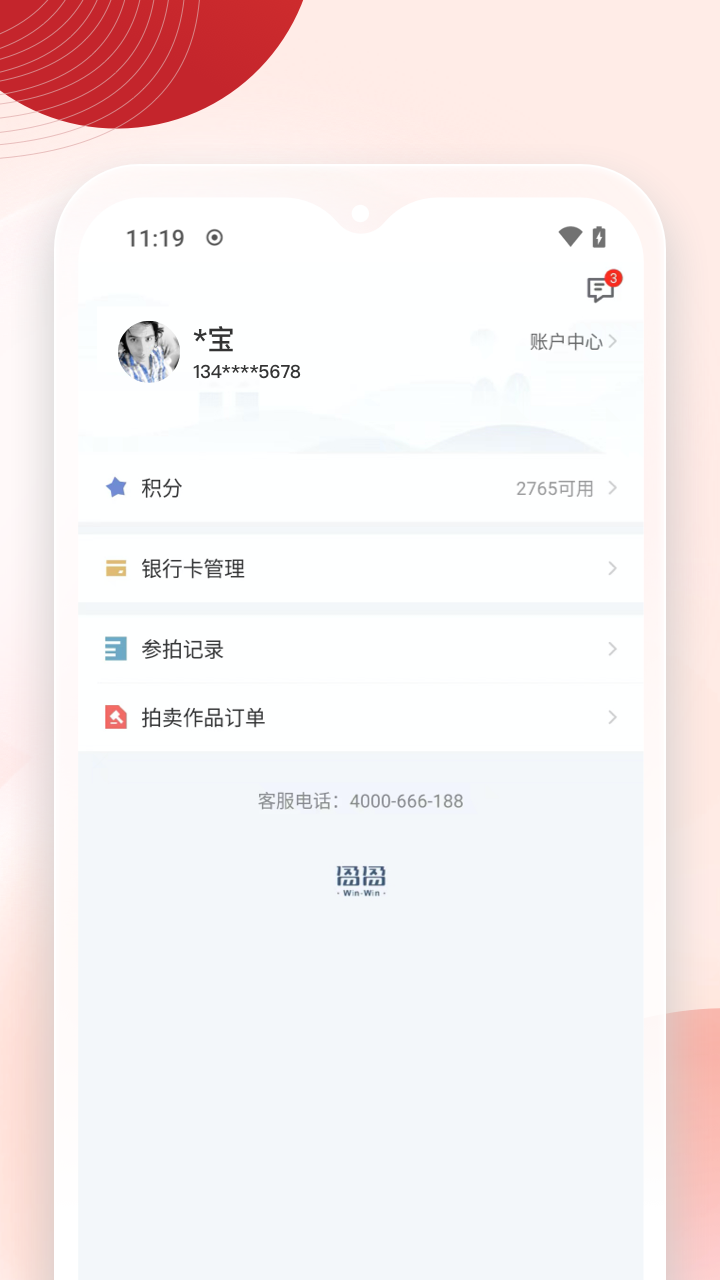Open 账户中心 account center

(x=566, y=342)
